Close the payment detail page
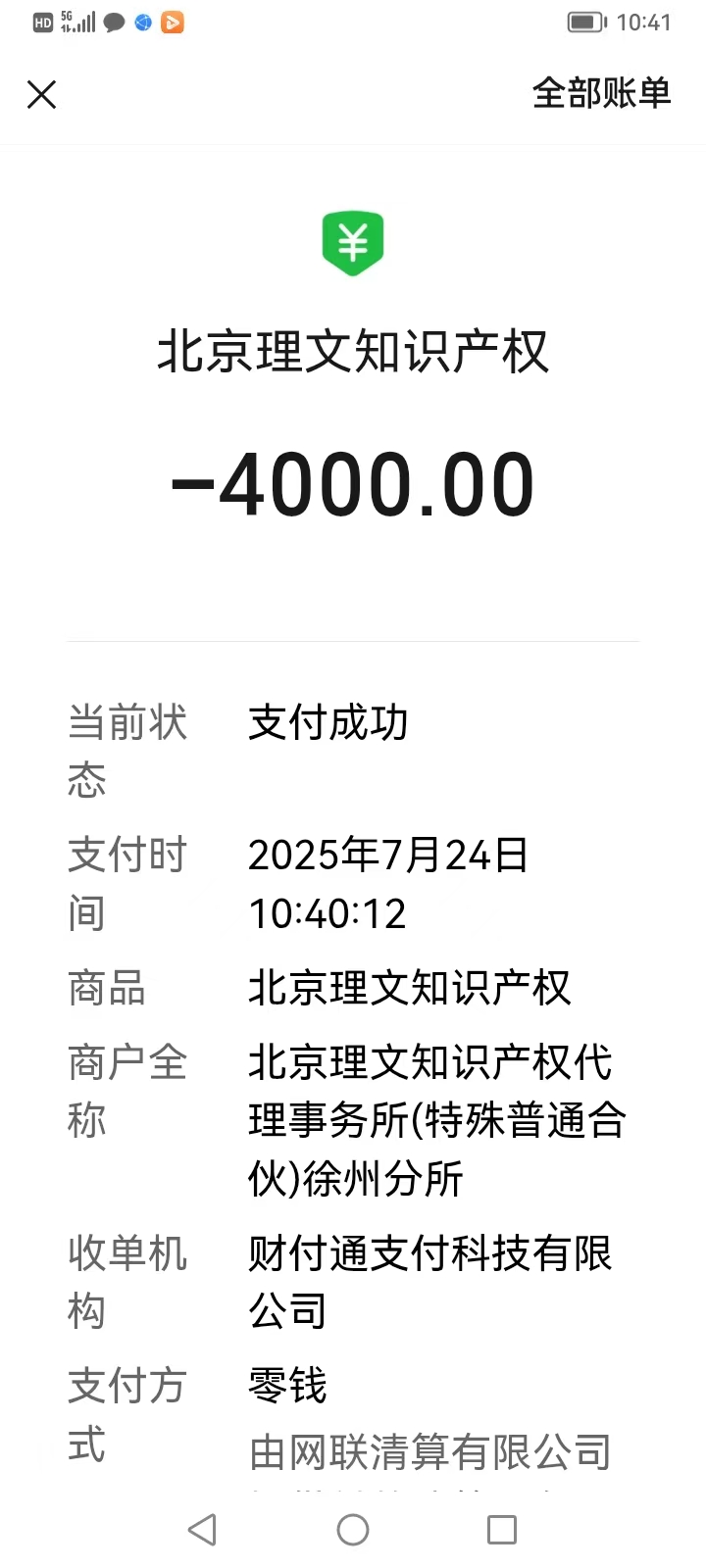 pos(41,94)
